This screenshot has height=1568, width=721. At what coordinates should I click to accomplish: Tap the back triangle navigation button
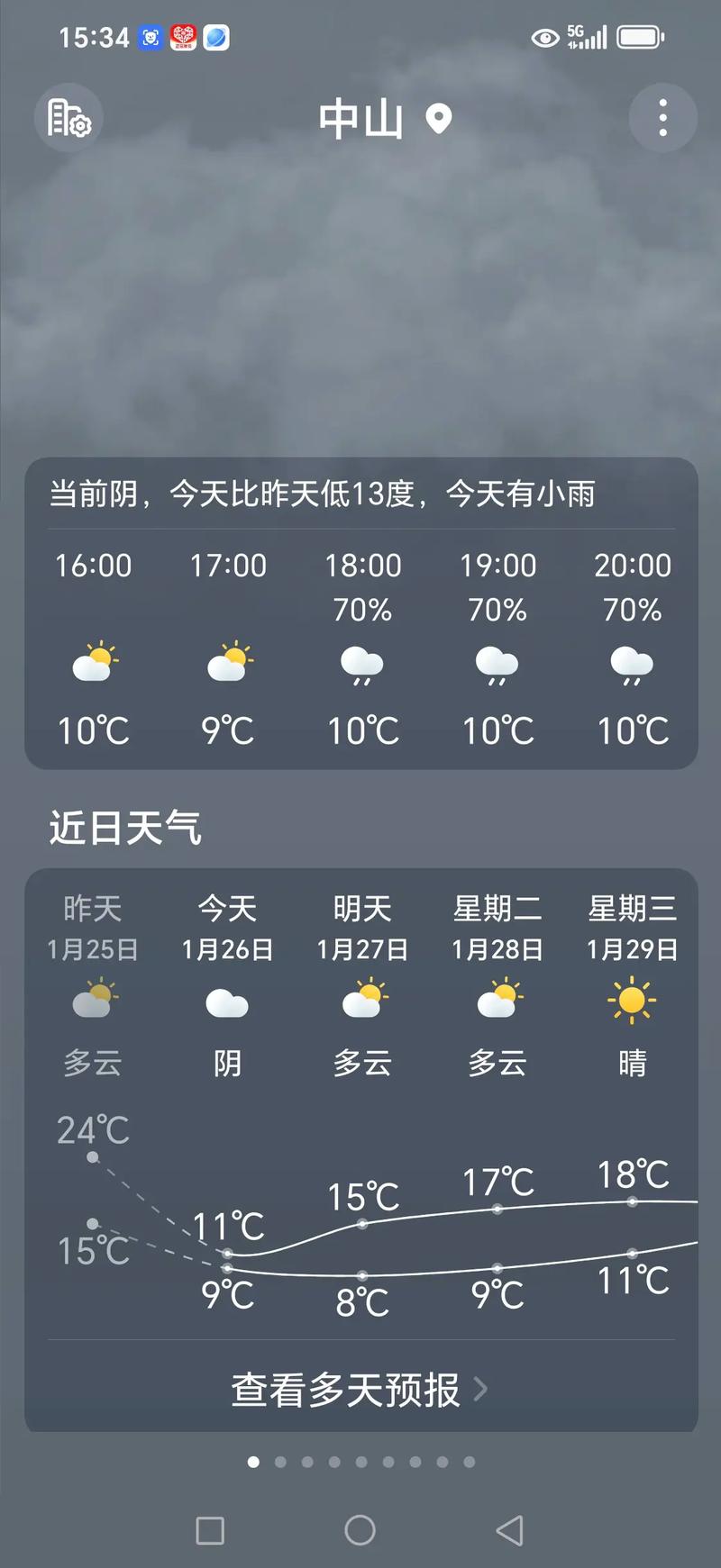point(509,1528)
